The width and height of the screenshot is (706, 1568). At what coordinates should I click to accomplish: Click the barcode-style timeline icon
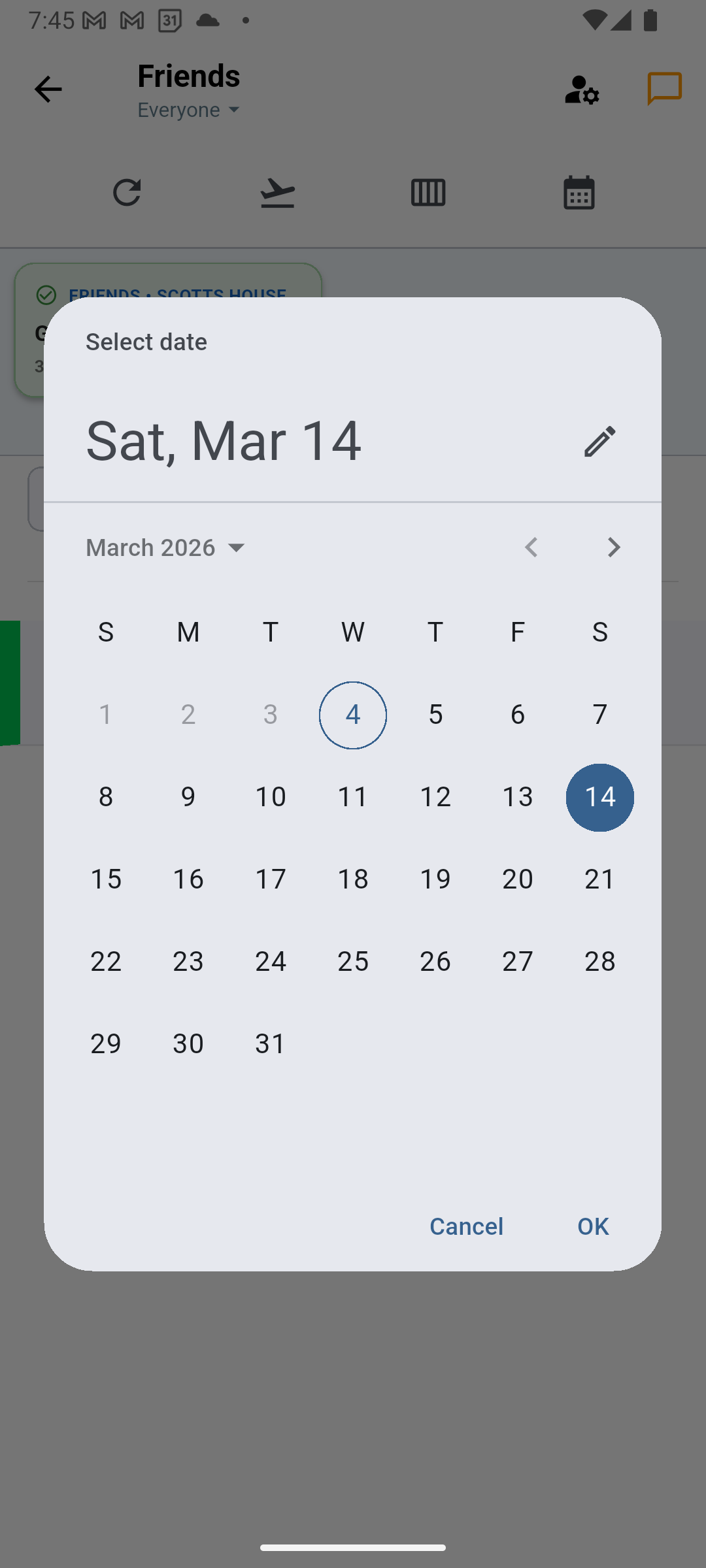coord(428,192)
